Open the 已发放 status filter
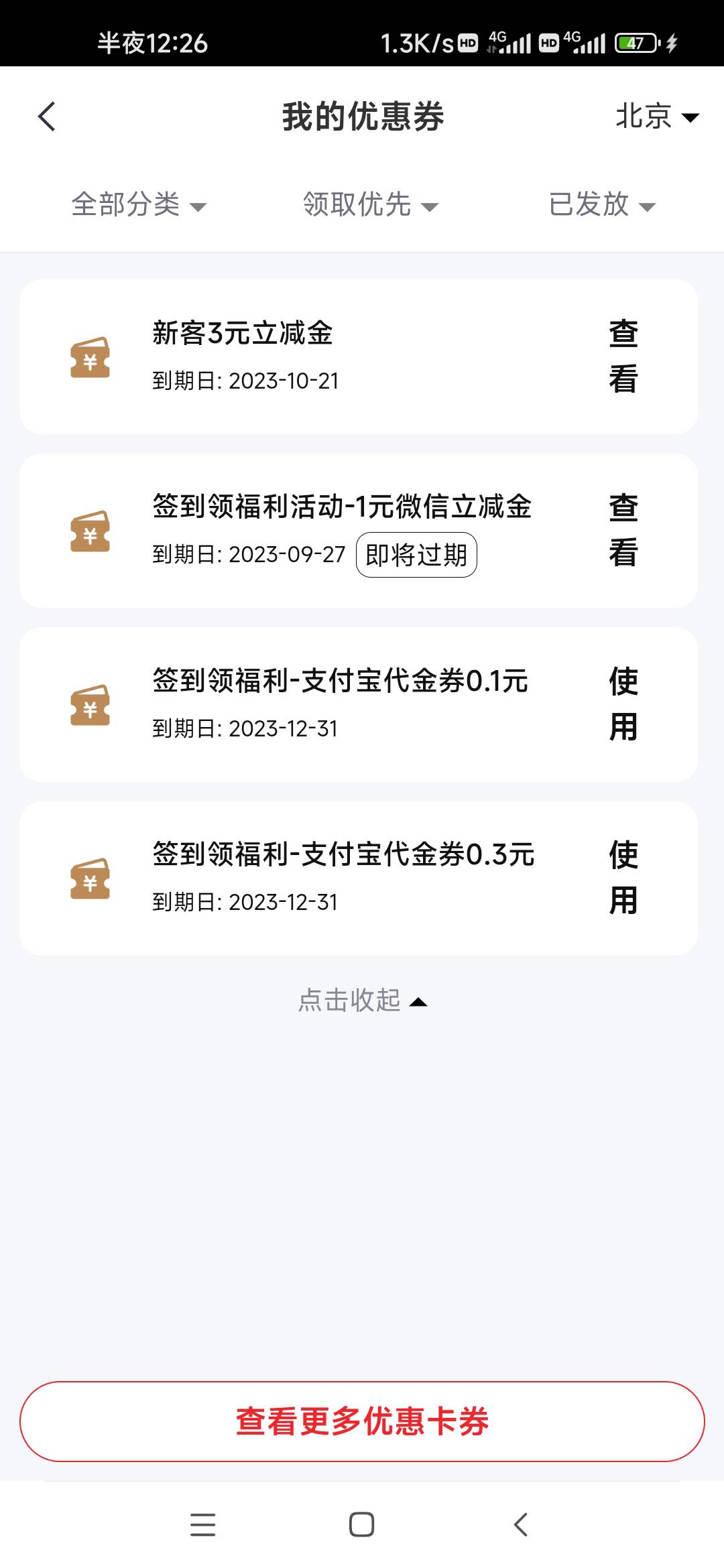The image size is (724, 1568). [x=602, y=204]
